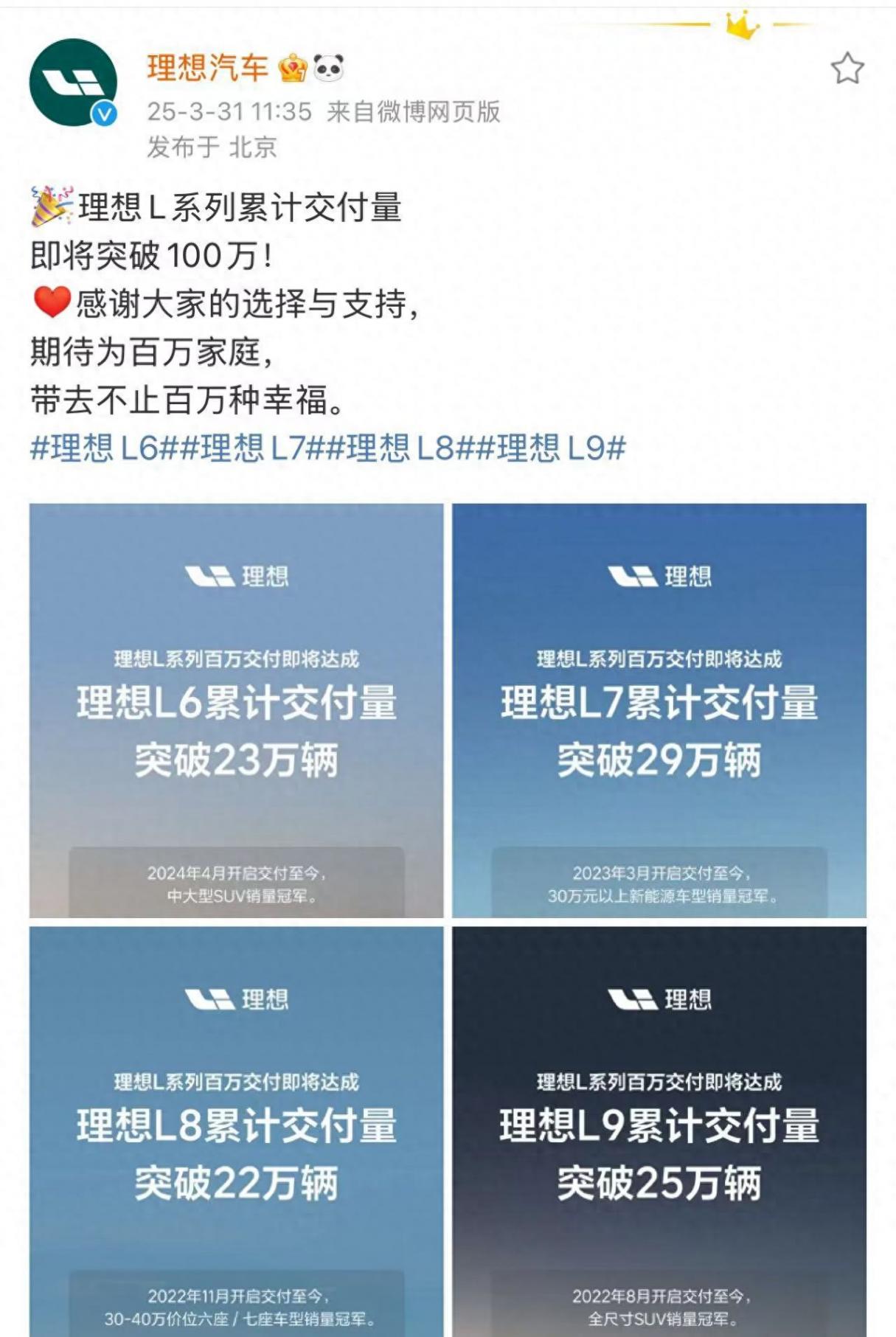Viewport: 896px width, 1337px height.
Task: View the 理想L9 突破25万辆 image
Action: point(659,1131)
